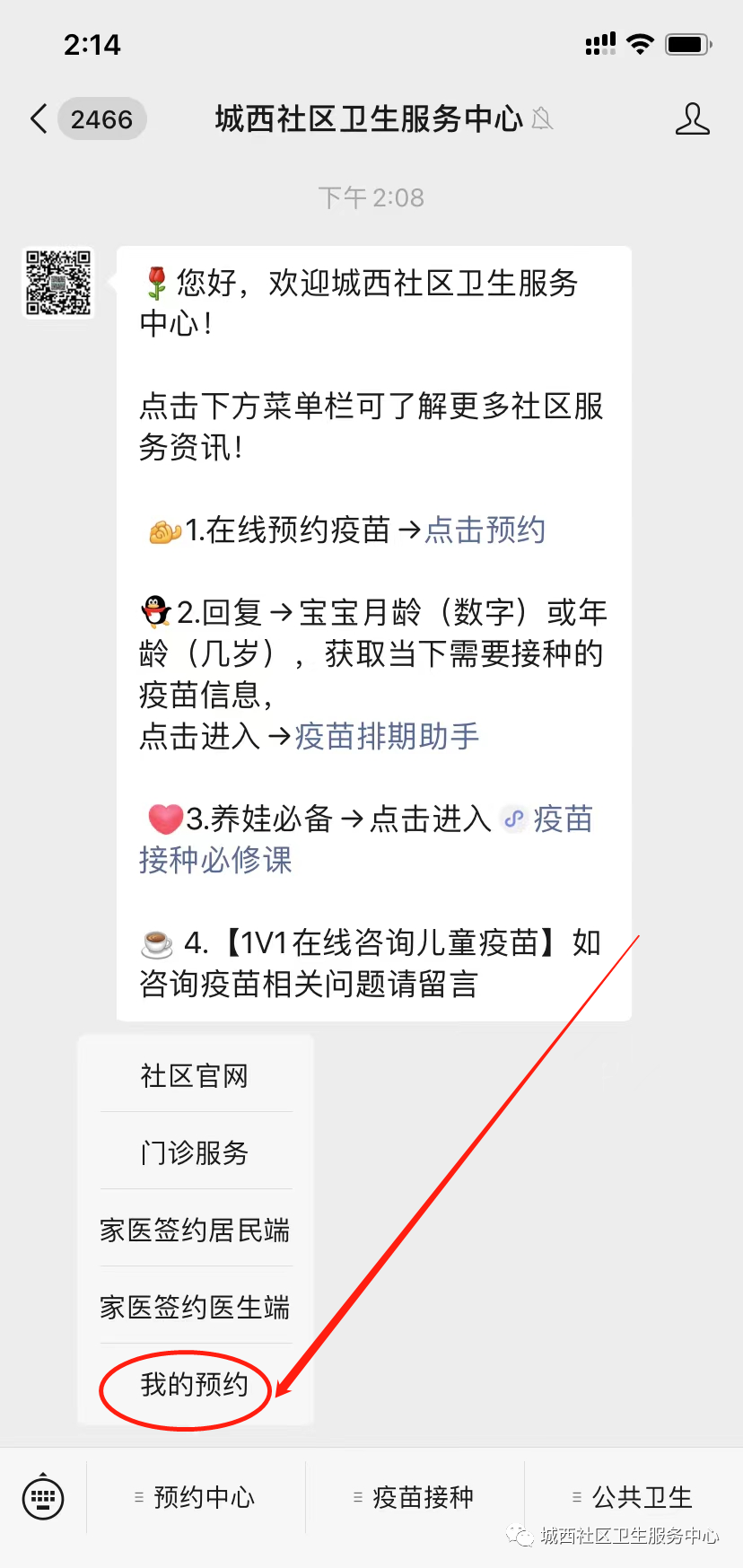Select 我的预约
743x1568 pixels.
pyautogui.click(x=195, y=1384)
